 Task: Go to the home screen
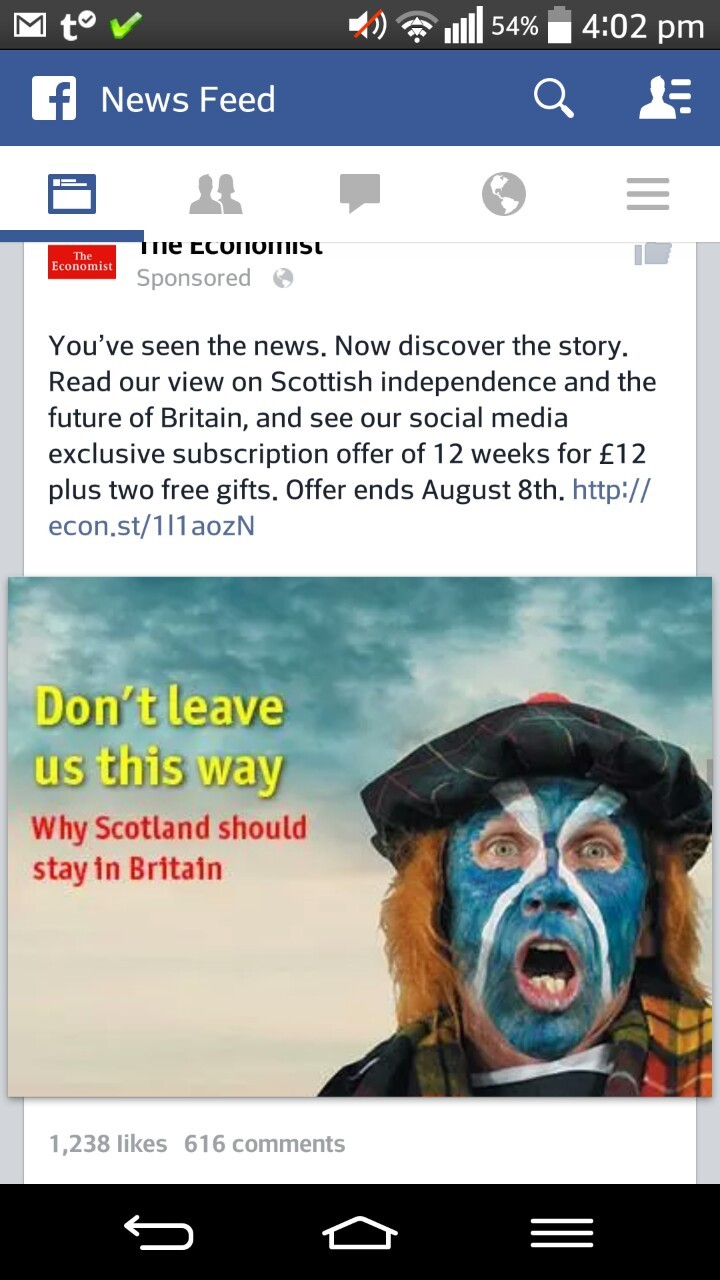click(360, 1232)
